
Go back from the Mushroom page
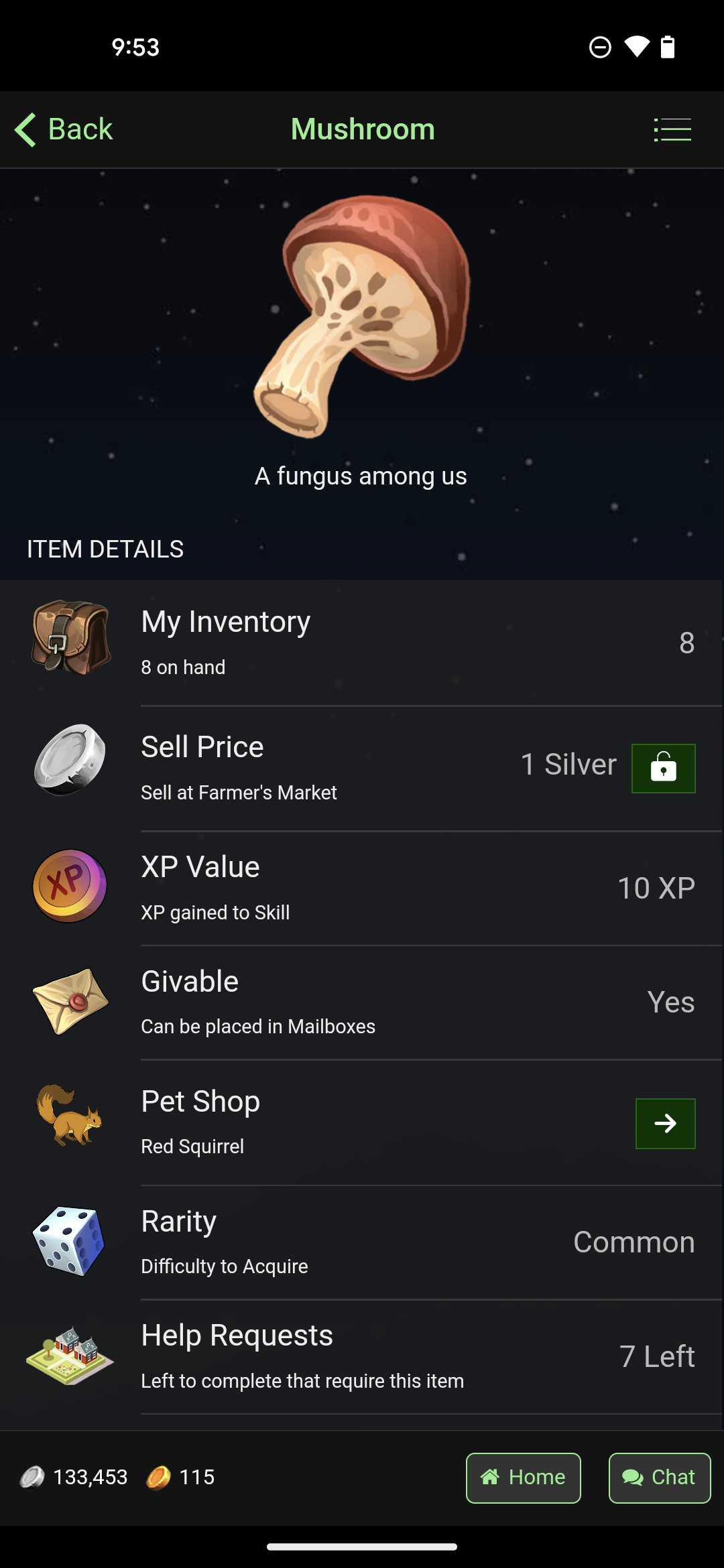[64, 129]
